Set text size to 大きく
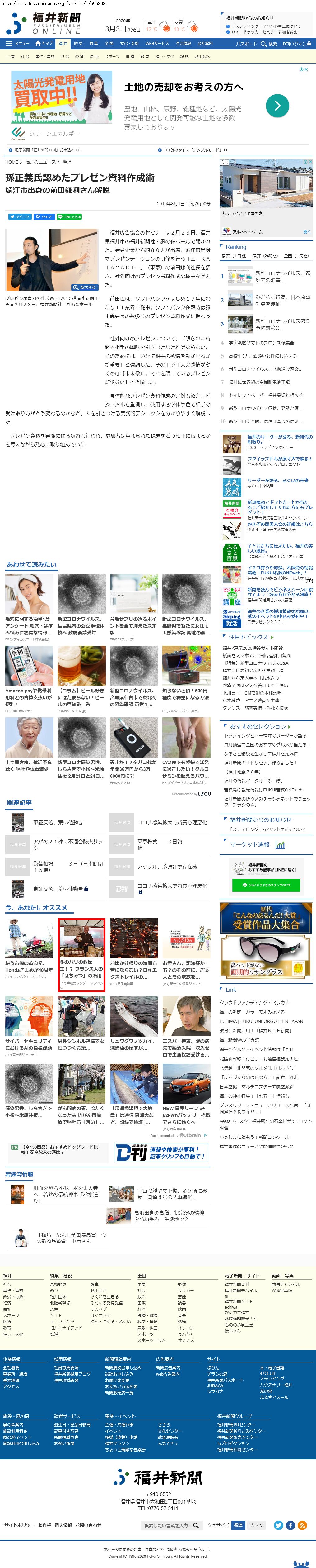 pos(256,1525)
